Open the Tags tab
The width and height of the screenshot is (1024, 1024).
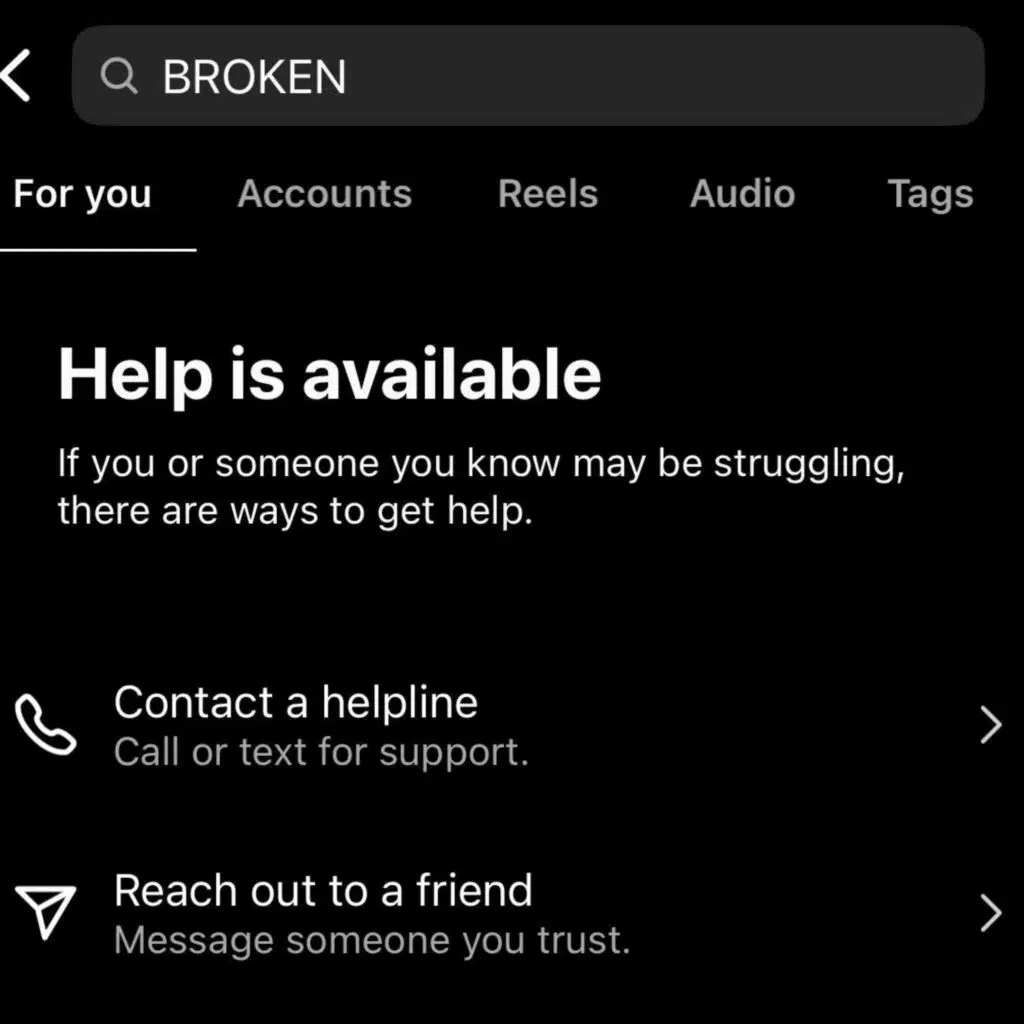click(930, 194)
